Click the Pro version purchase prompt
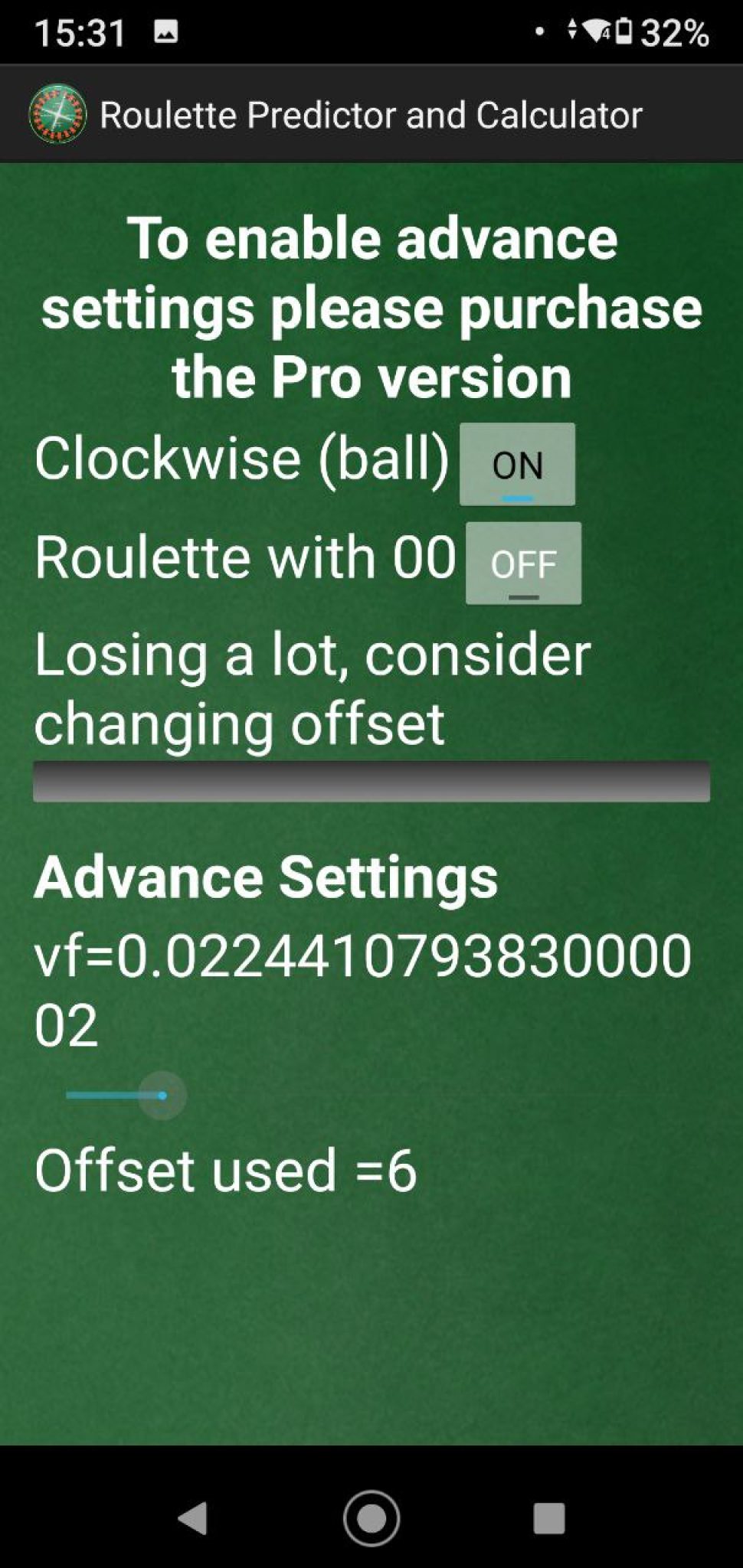Image resolution: width=743 pixels, height=1568 pixels. click(371, 306)
